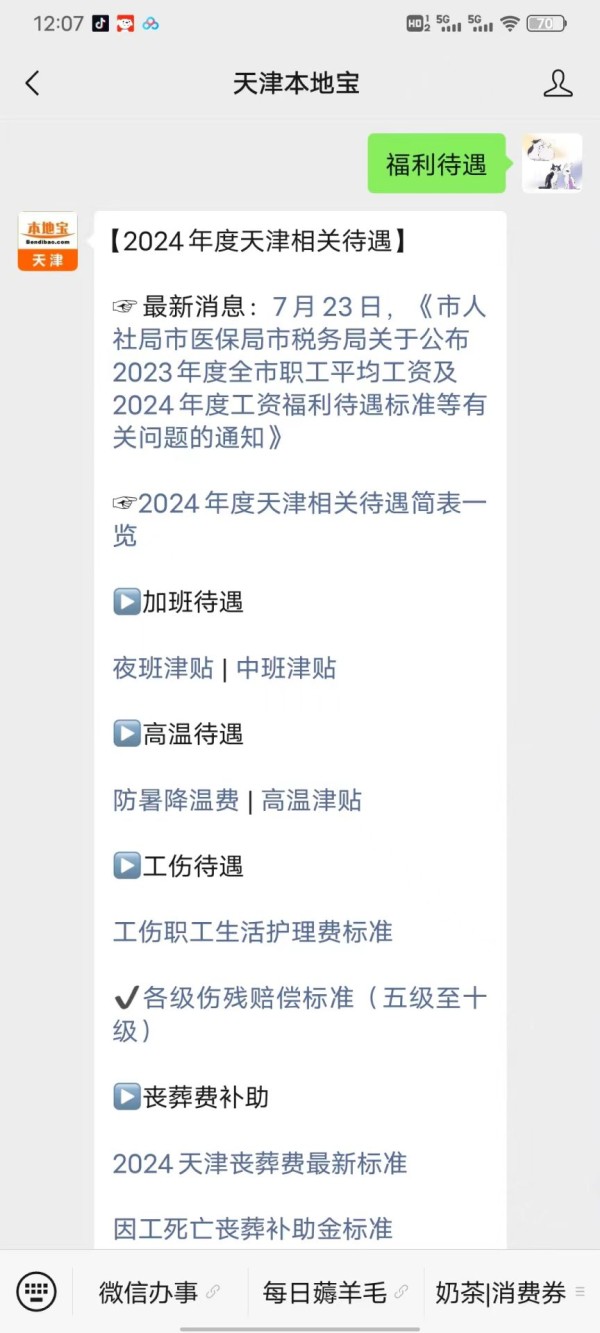The width and height of the screenshot is (600, 1333).
Task: Tap my own avatar beside 福利待遇
Action: 552,163
